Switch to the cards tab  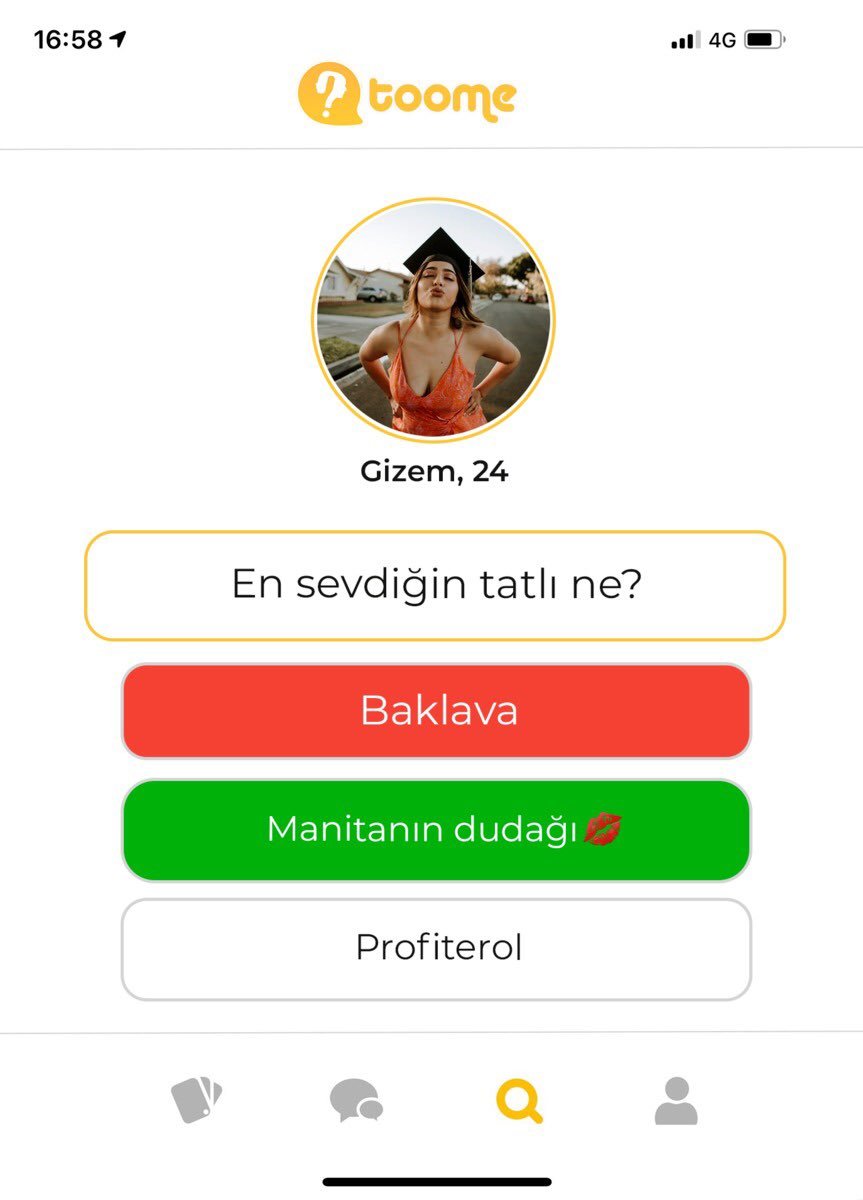click(196, 1101)
